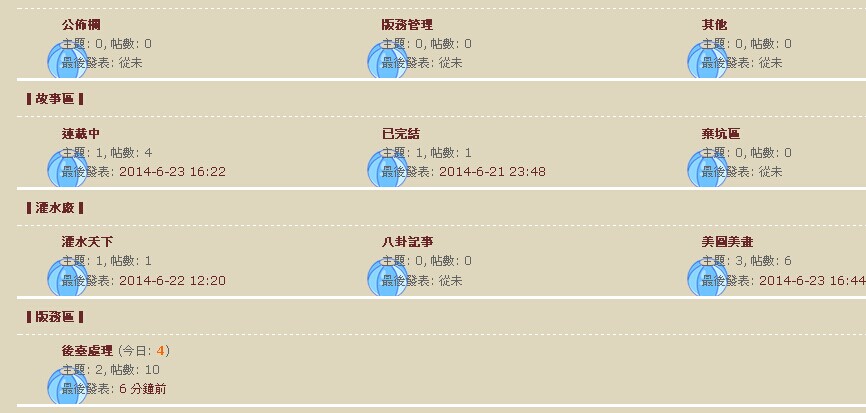Screen dimensions: 866x413
Task: Open the 灌水廠 category
Action: [54, 208]
